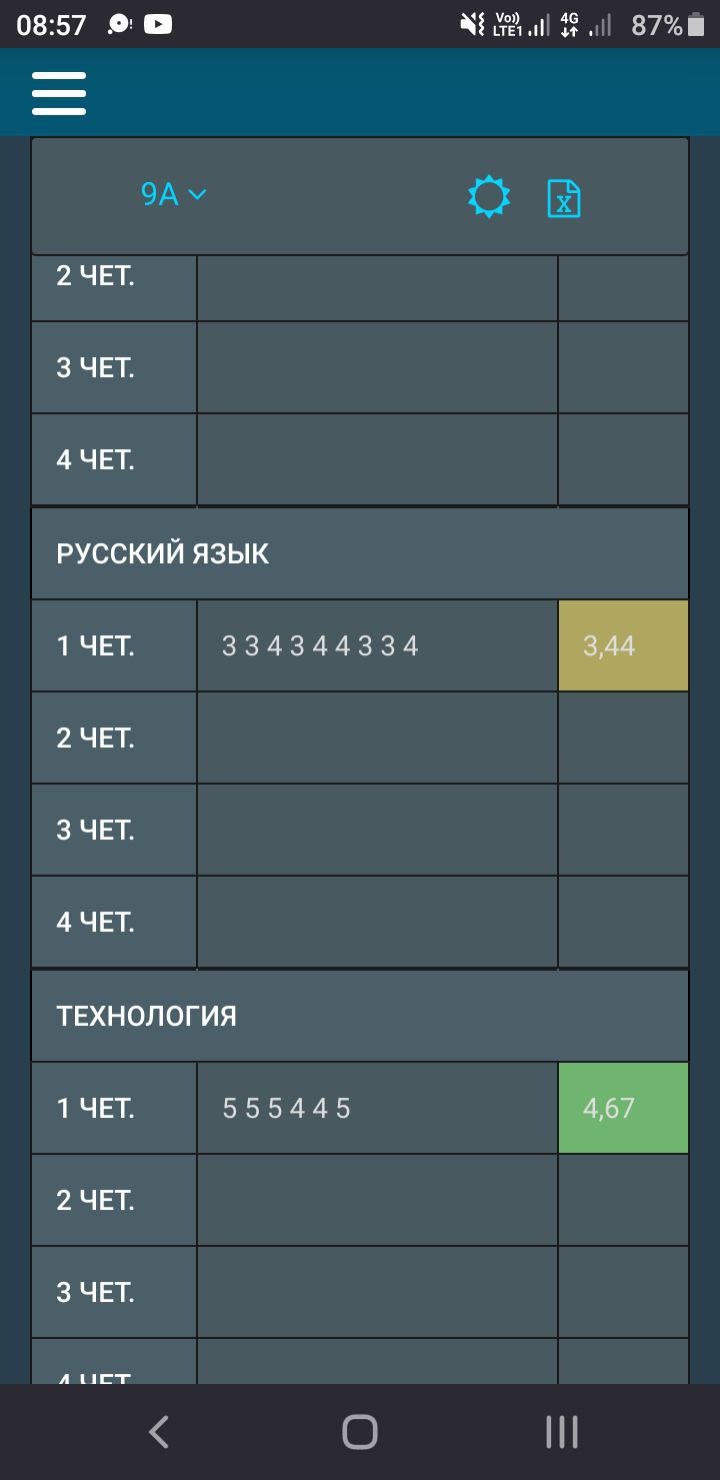Go to the home screen
The image size is (720, 1480).
[360, 1432]
